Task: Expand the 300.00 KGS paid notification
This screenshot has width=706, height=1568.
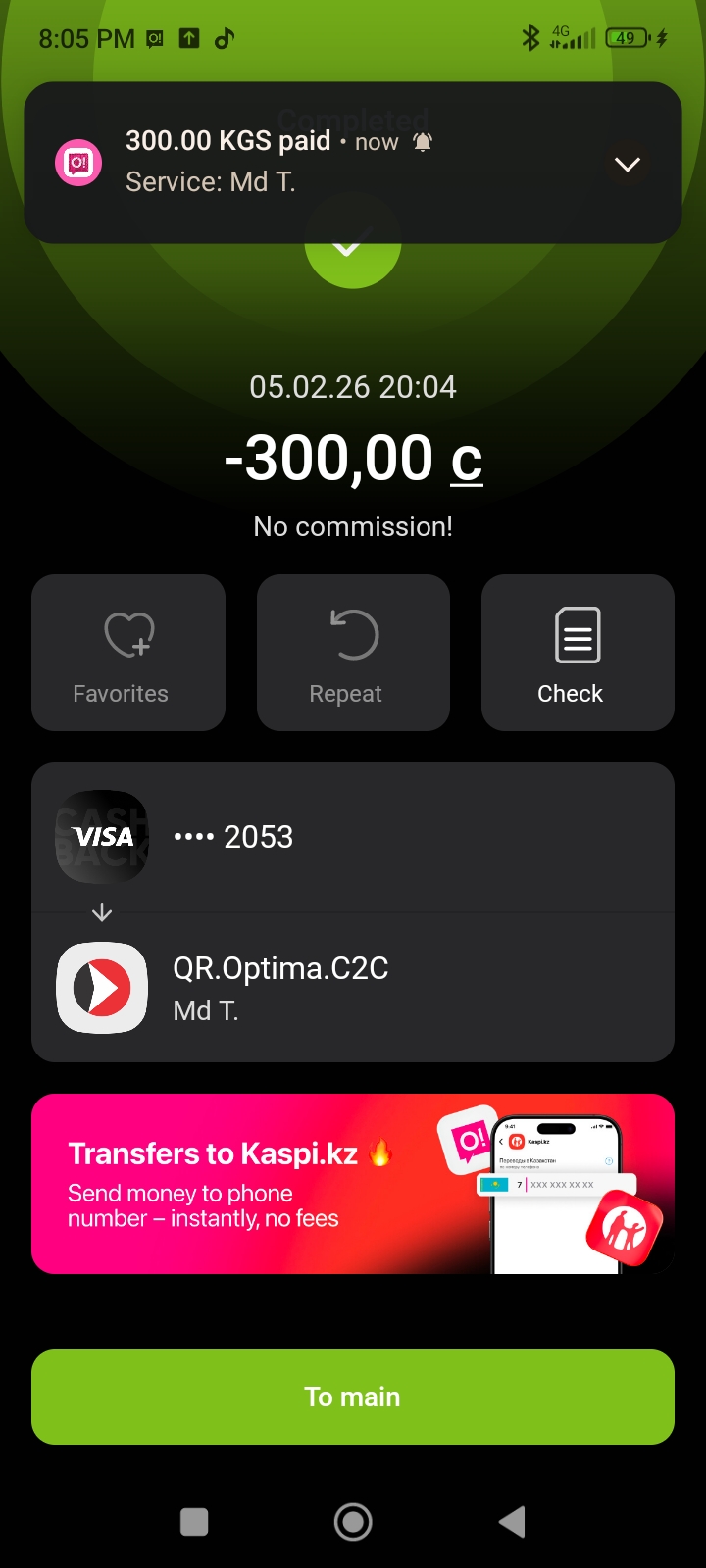Action: [x=627, y=164]
